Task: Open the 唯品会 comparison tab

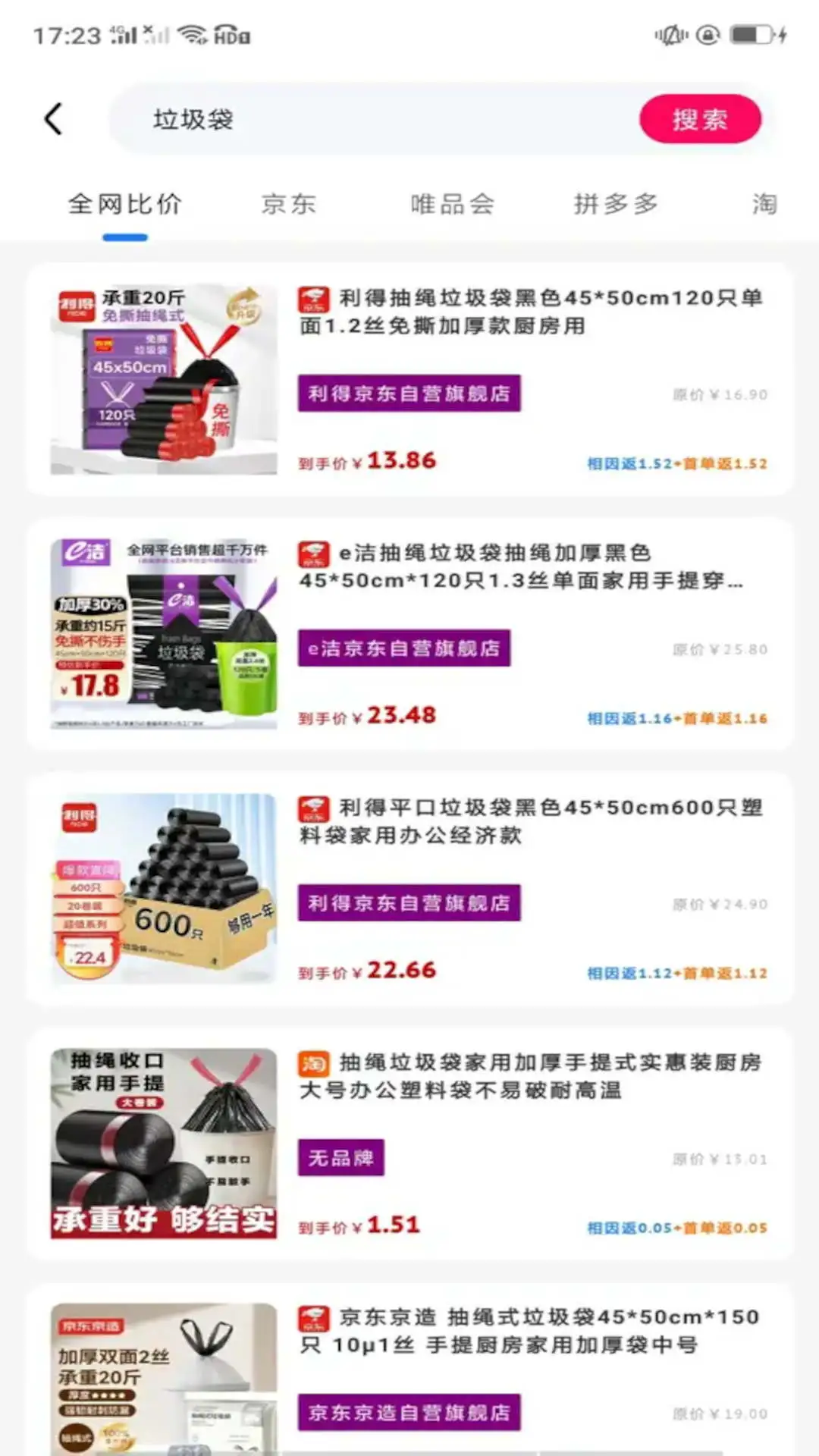Action: [453, 204]
